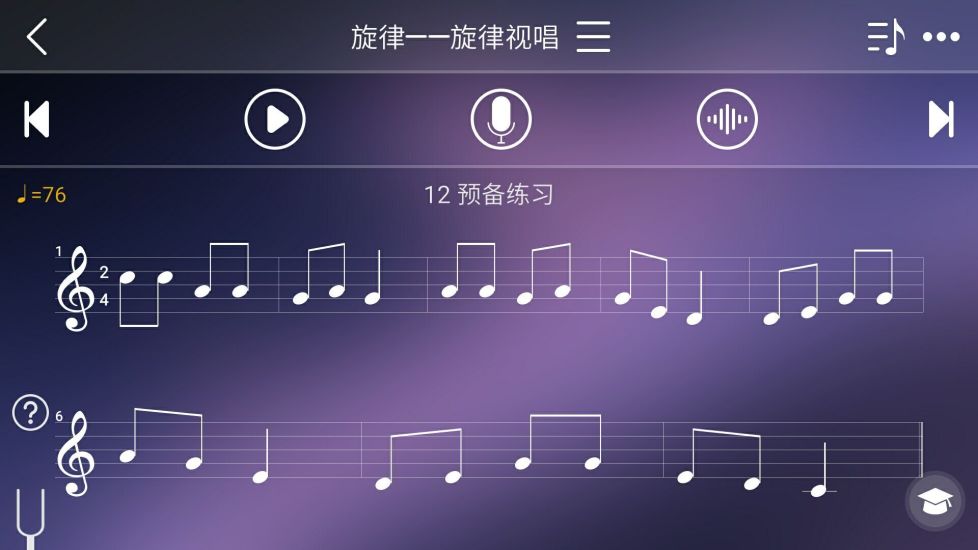Skip to the next exercise

[941, 119]
